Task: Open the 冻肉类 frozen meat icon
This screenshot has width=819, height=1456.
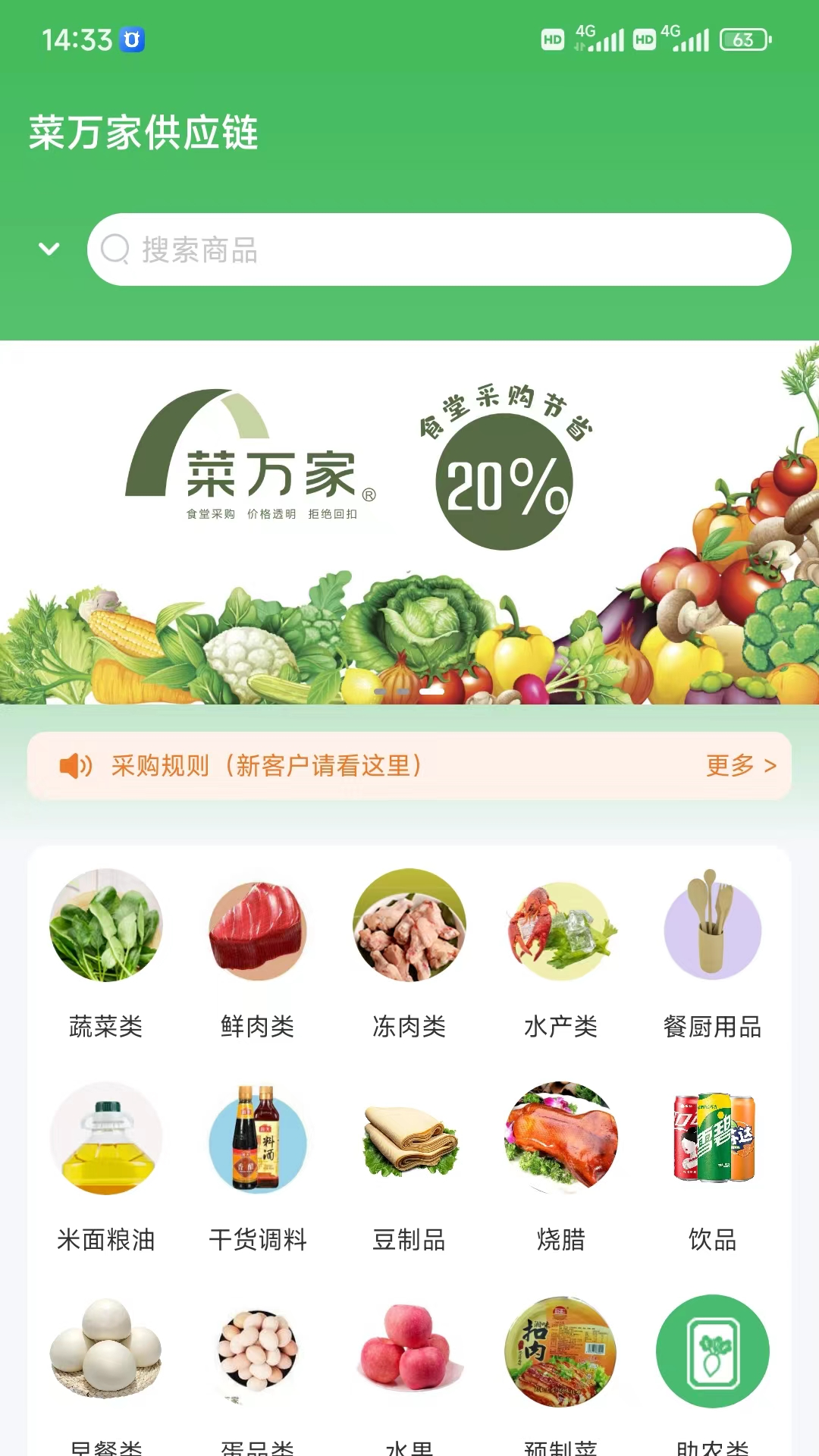Action: pyautogui.click(x=409, y=933)
